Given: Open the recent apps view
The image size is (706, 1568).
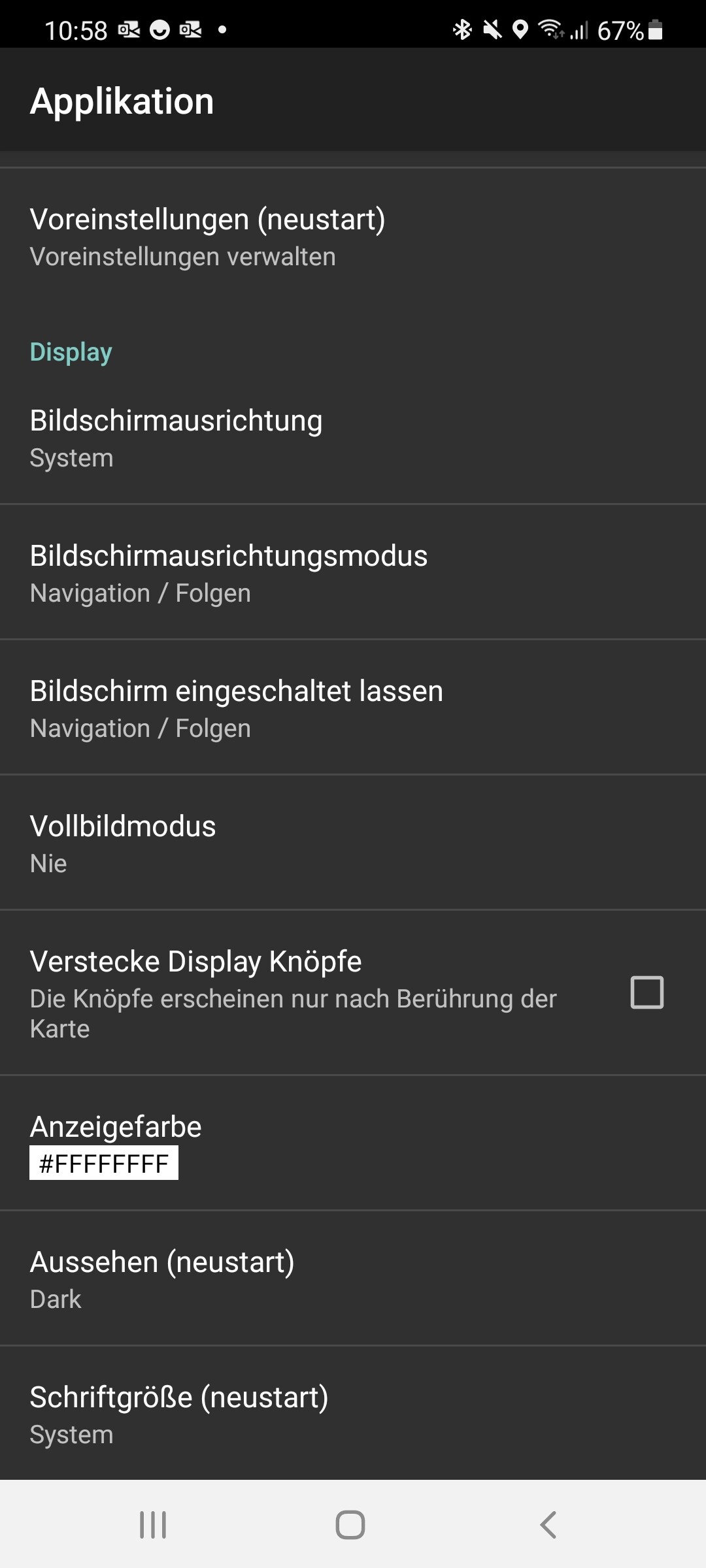Looking at the screenshot, I should pos(153,1525).
